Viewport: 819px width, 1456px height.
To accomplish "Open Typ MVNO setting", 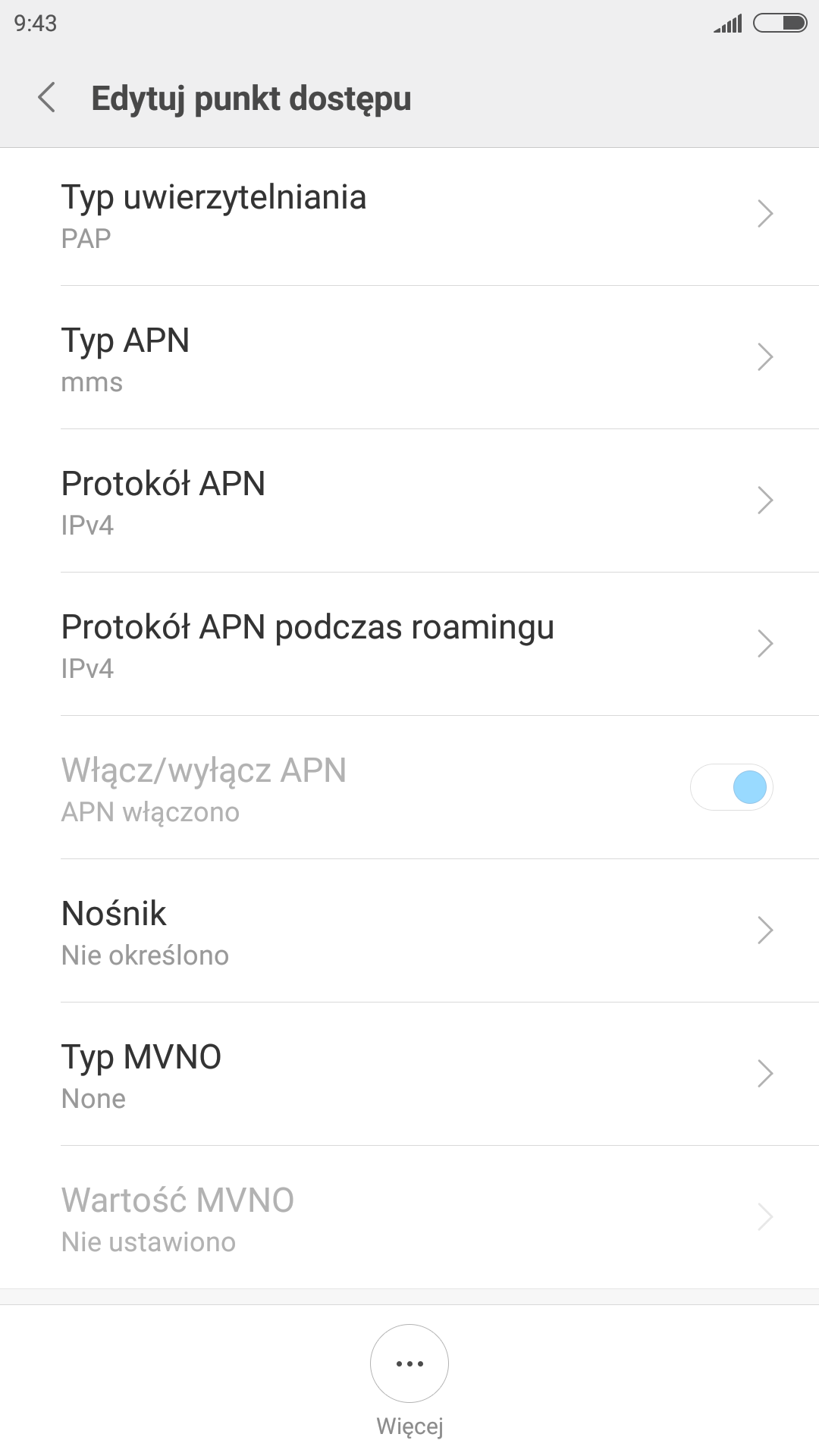I will [x=409, y=1075].
